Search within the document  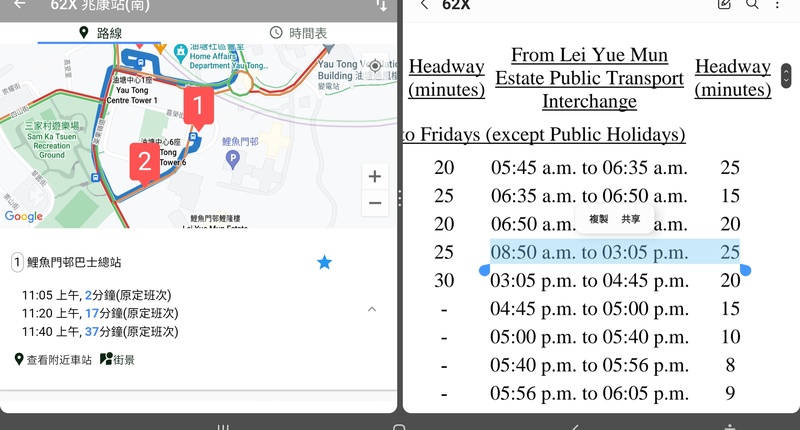tap(752, 5)
